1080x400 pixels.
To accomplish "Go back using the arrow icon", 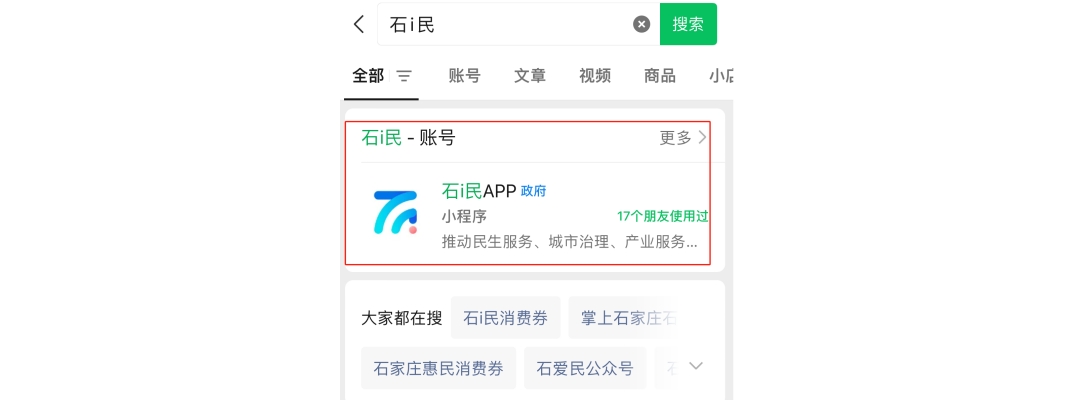I will [359, 25].
